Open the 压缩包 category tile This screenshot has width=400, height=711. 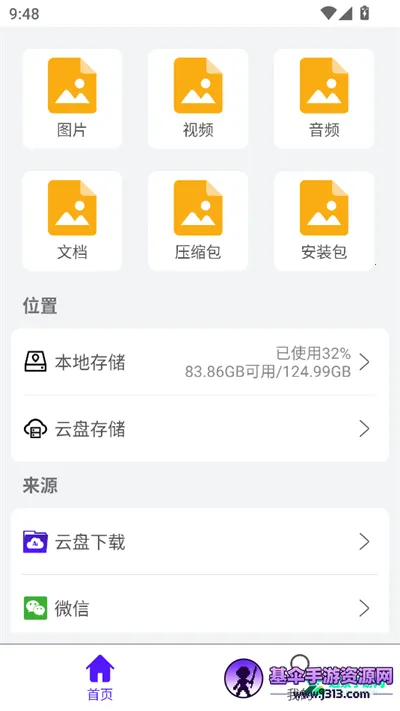pos(198,221)
